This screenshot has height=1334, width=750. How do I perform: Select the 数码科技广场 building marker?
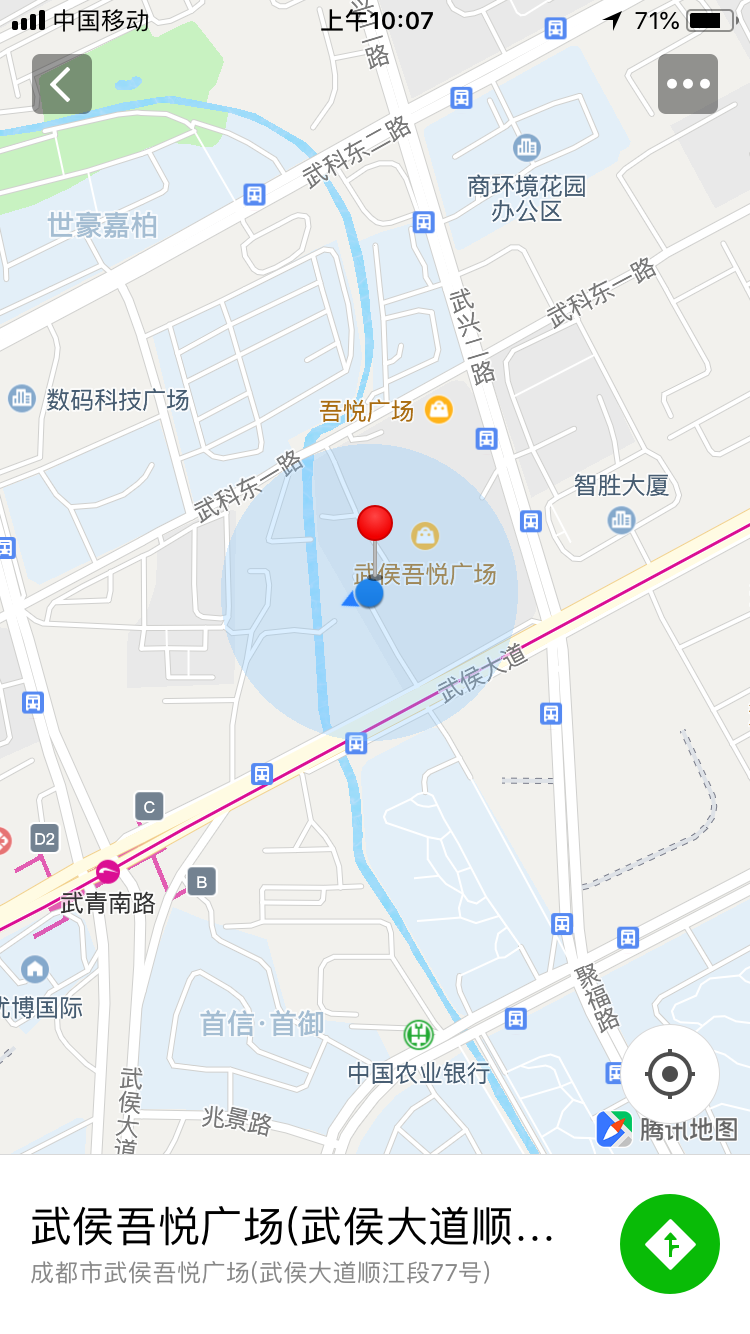22,399
